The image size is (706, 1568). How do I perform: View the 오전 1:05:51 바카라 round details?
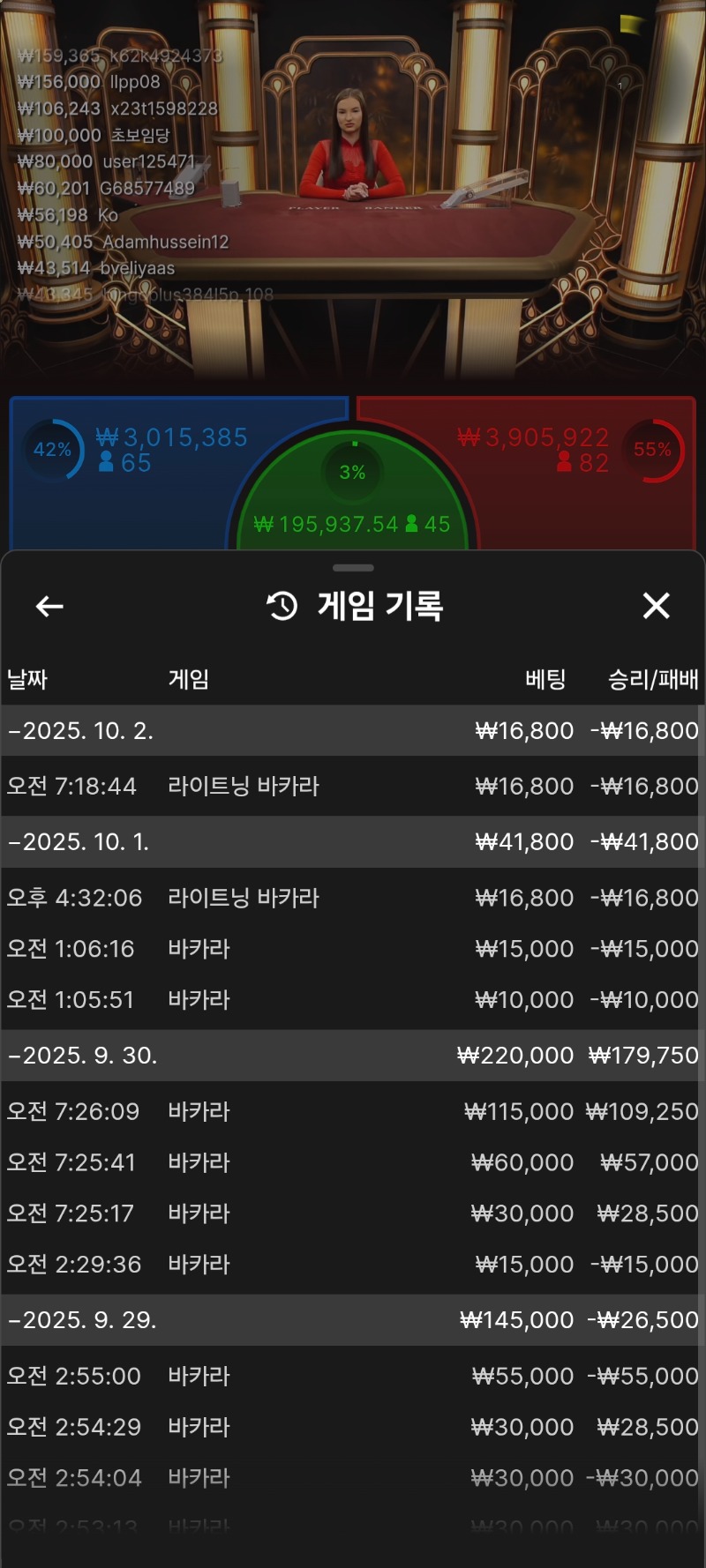coord(353,1000)
